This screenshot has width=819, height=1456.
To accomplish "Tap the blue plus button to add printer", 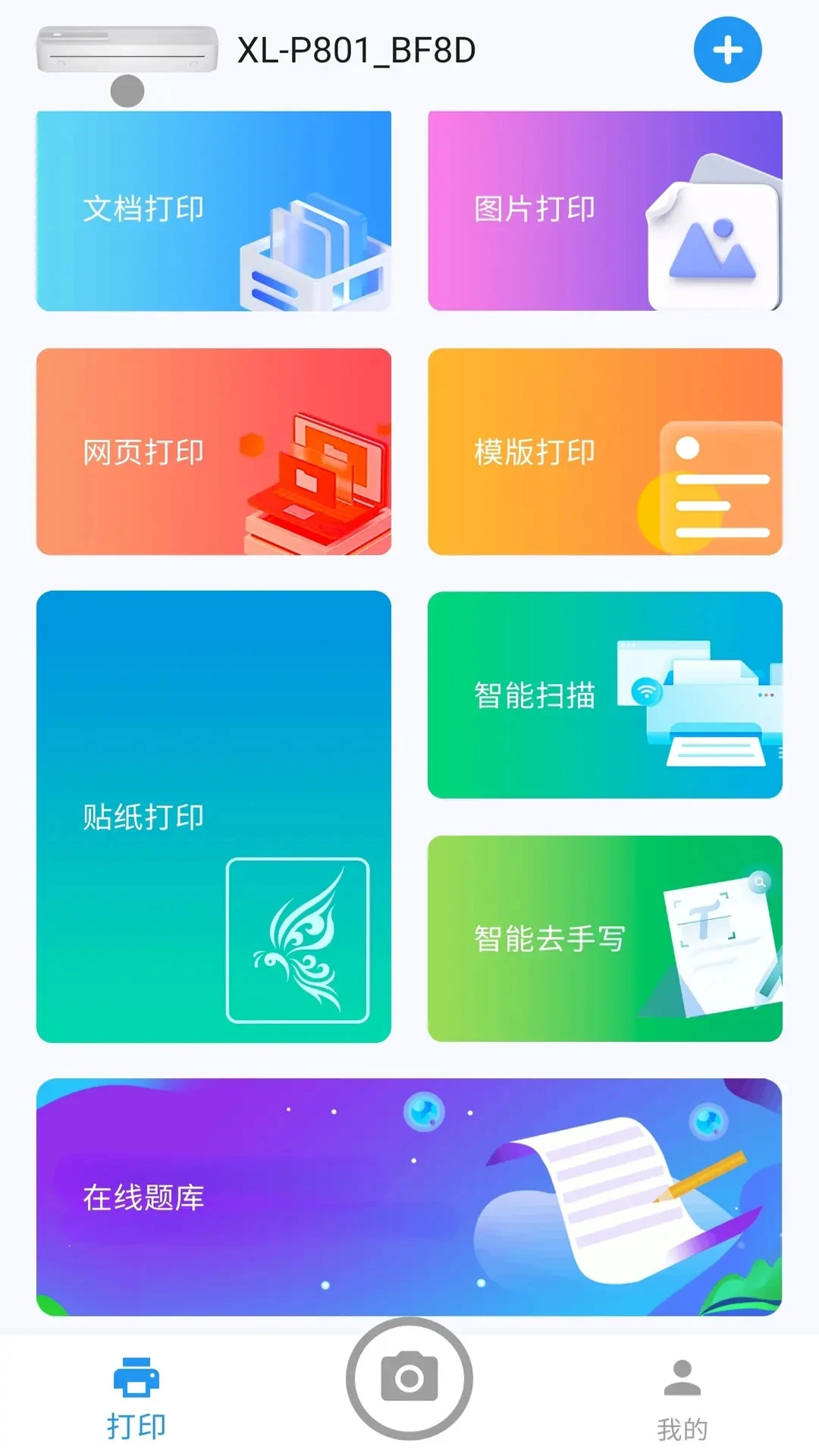I will 726,49.
